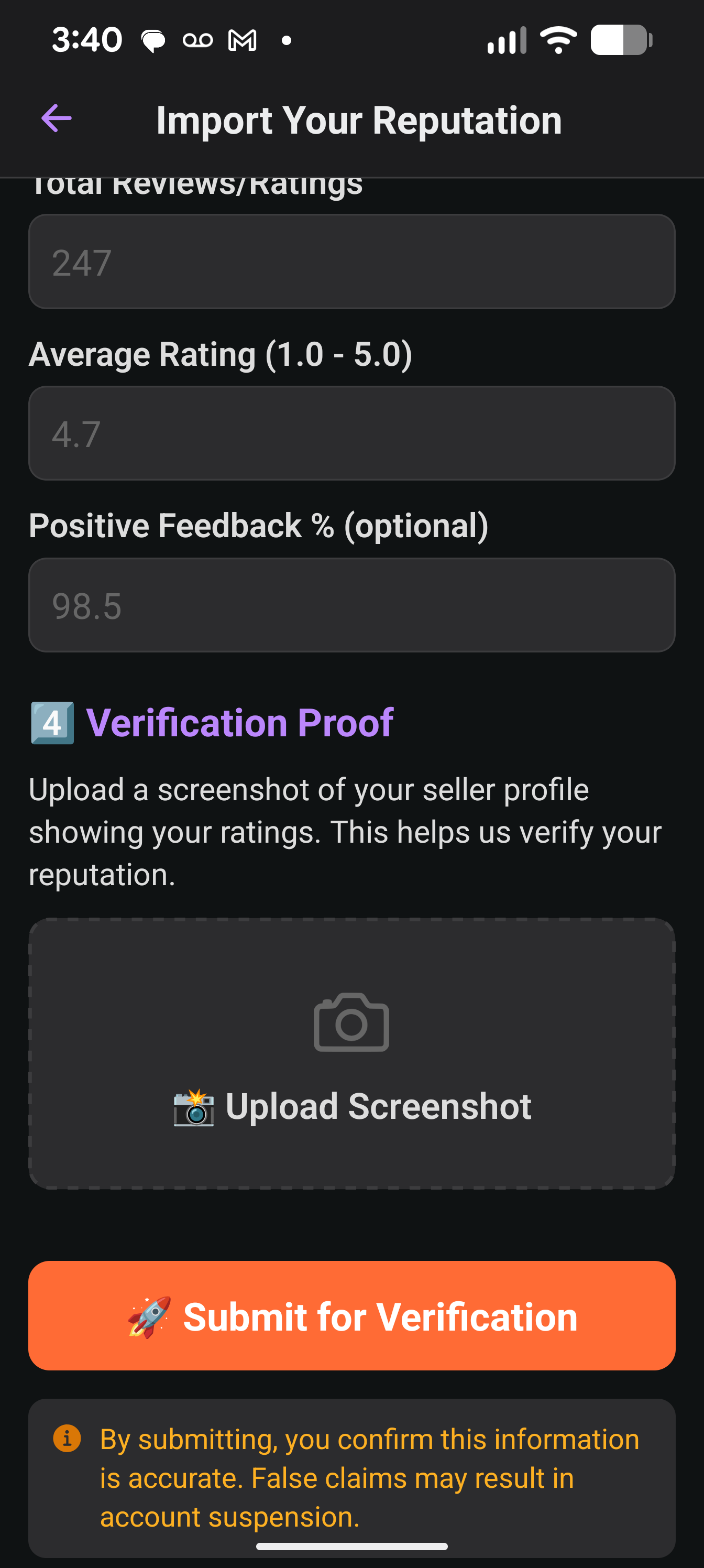
Task: Submit for Verification
Action: point(351,1316)
